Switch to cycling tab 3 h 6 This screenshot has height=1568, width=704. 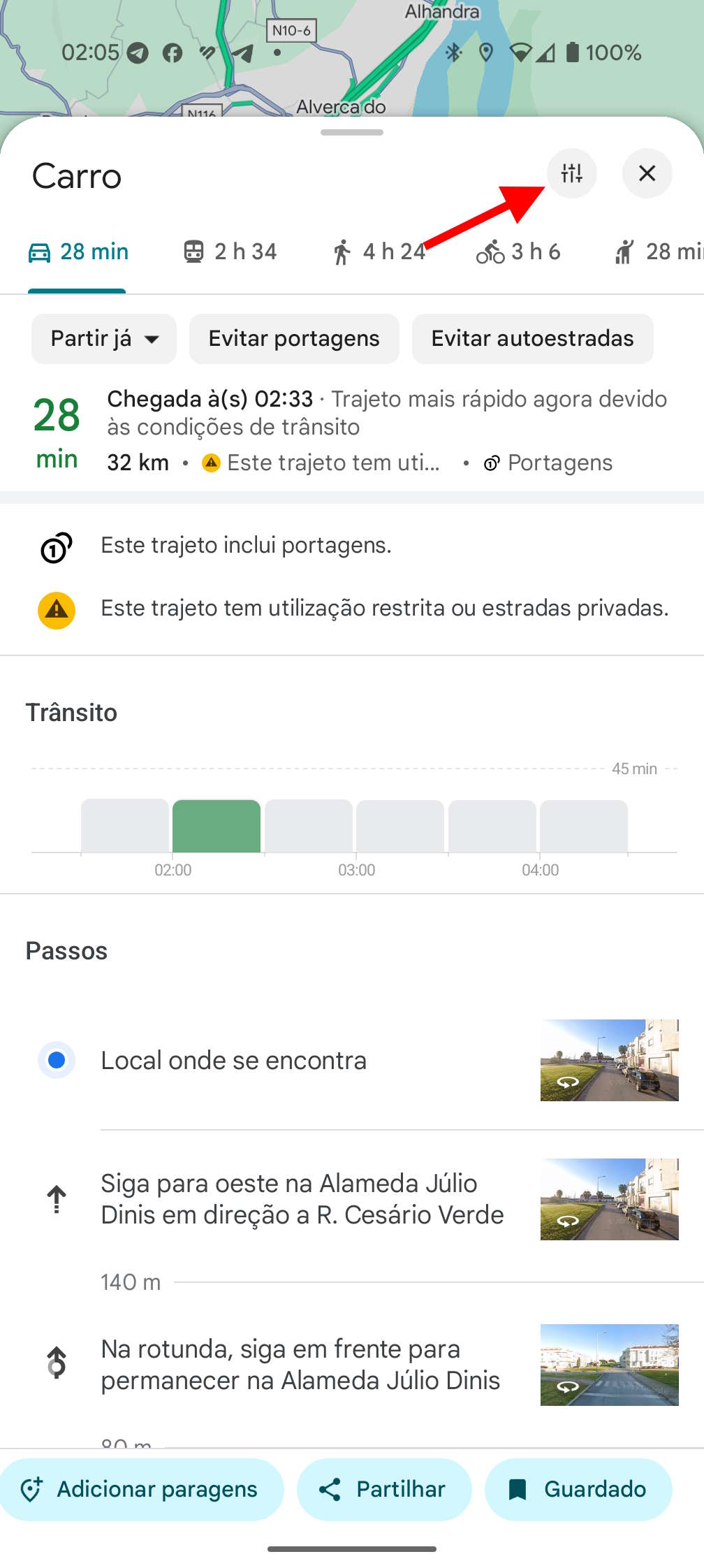[x=518, y=252]
